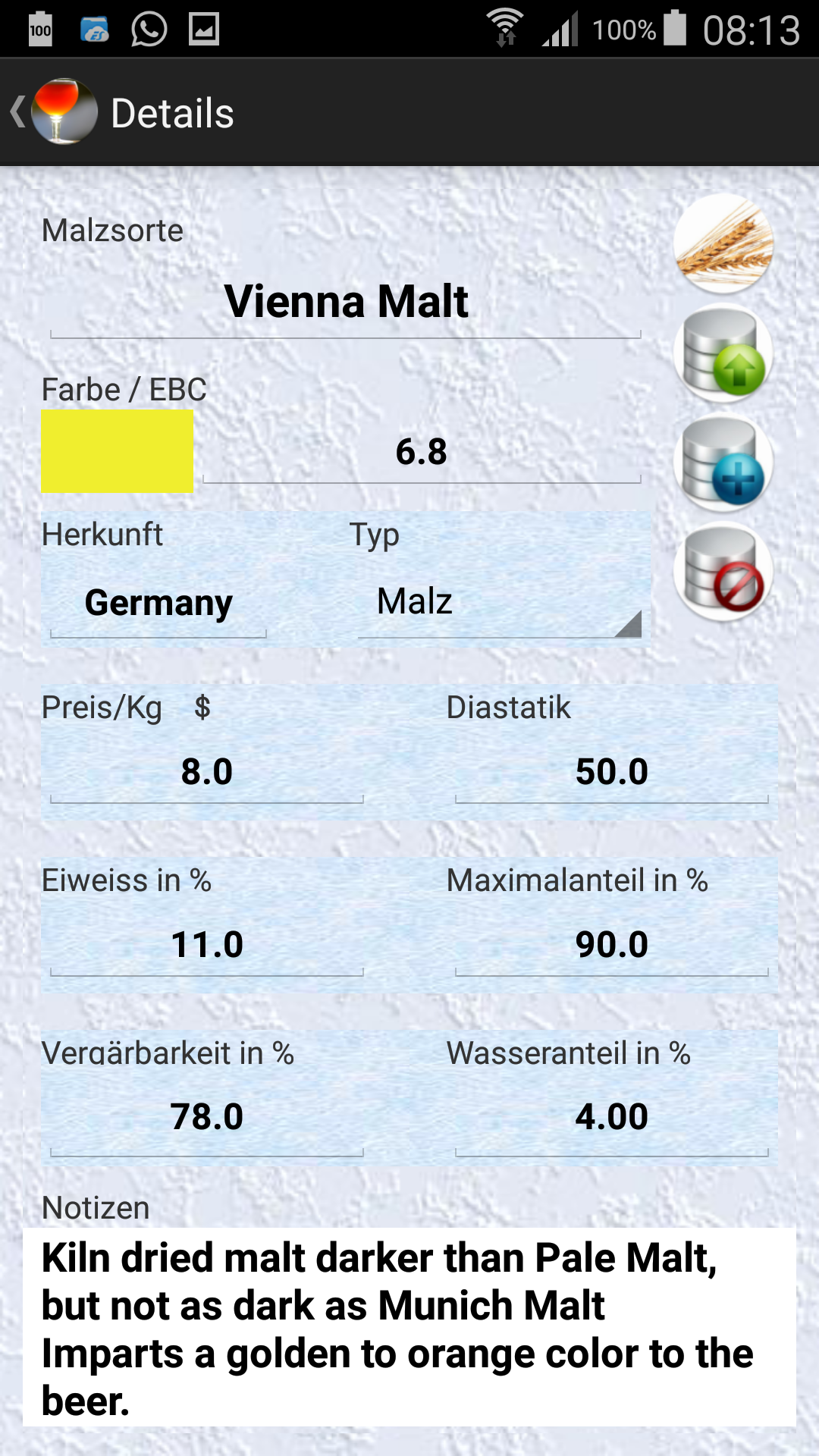Edit the Preis/Kg value 8.0
The image size is (819, 1456).
tap(206, 772)
